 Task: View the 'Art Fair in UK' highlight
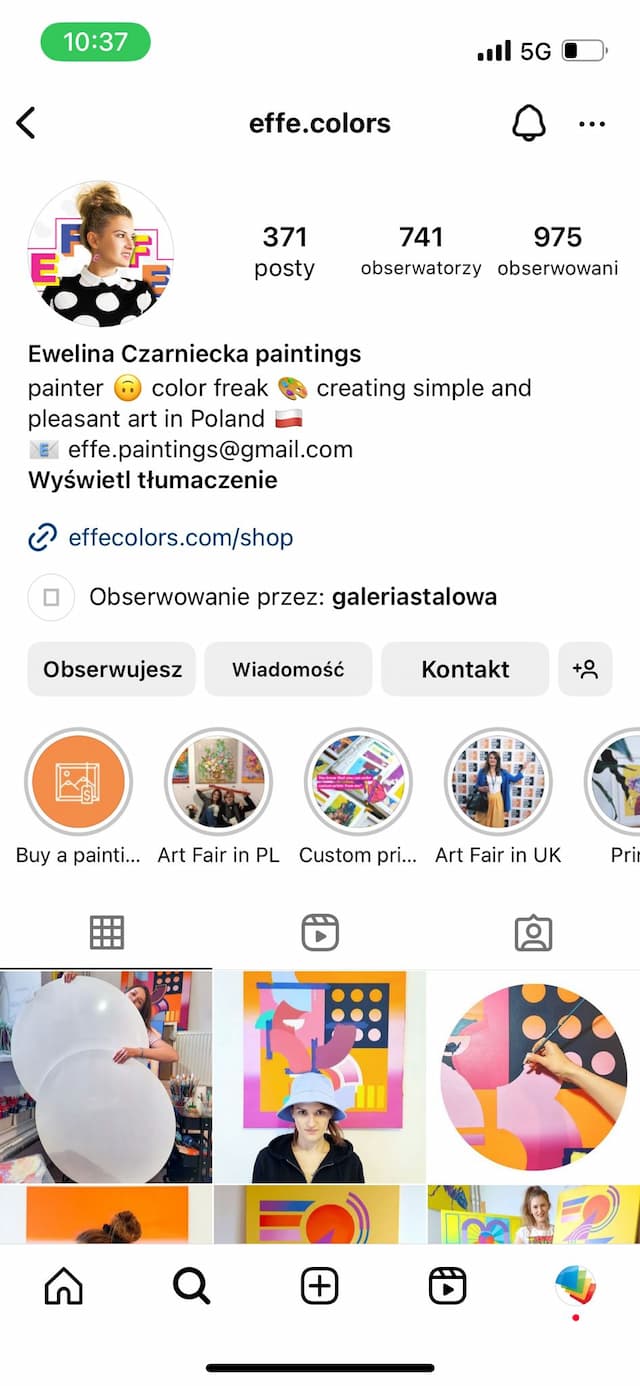(498, 781)
